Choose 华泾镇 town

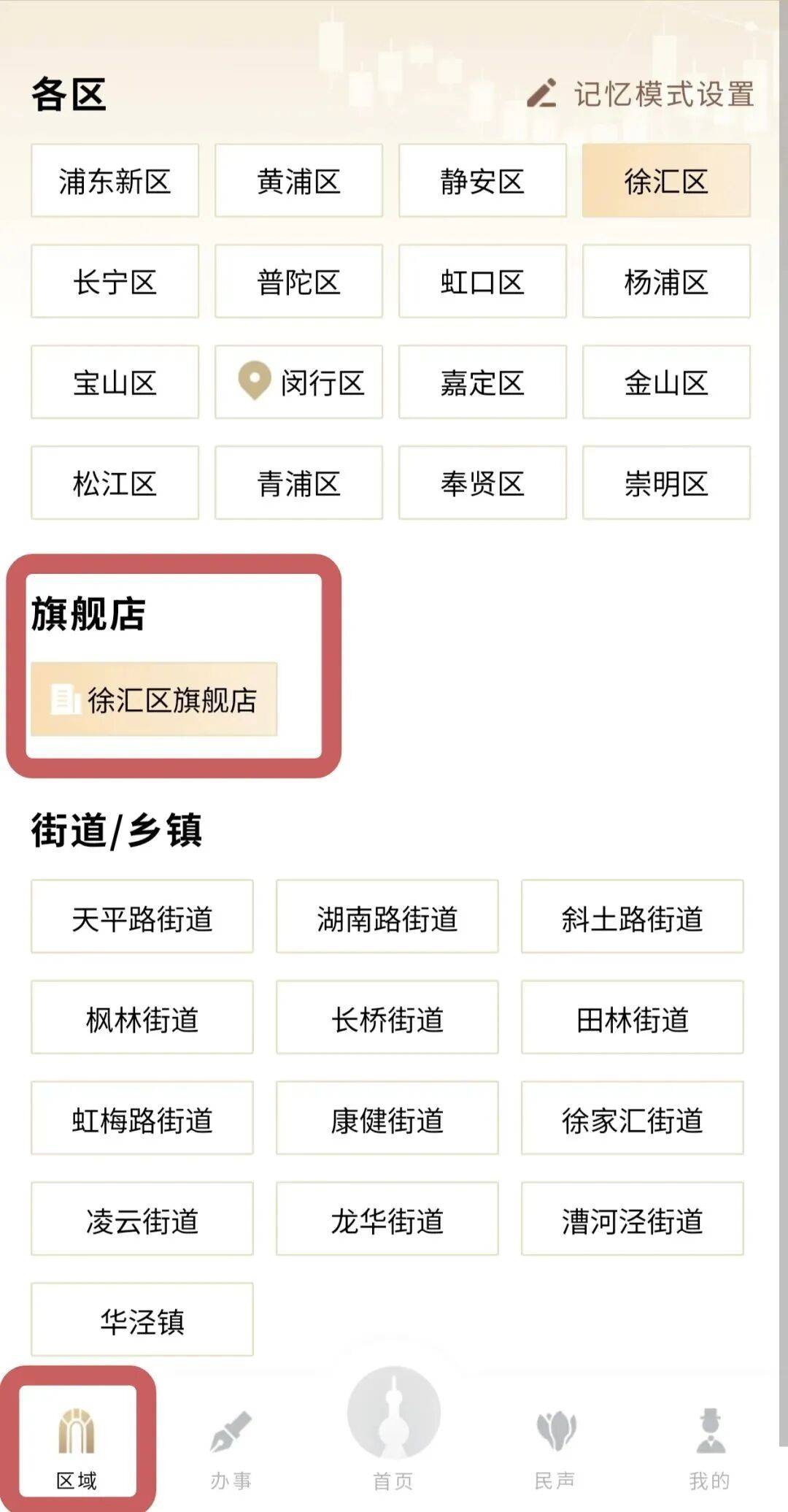[x=142, y=1320]
